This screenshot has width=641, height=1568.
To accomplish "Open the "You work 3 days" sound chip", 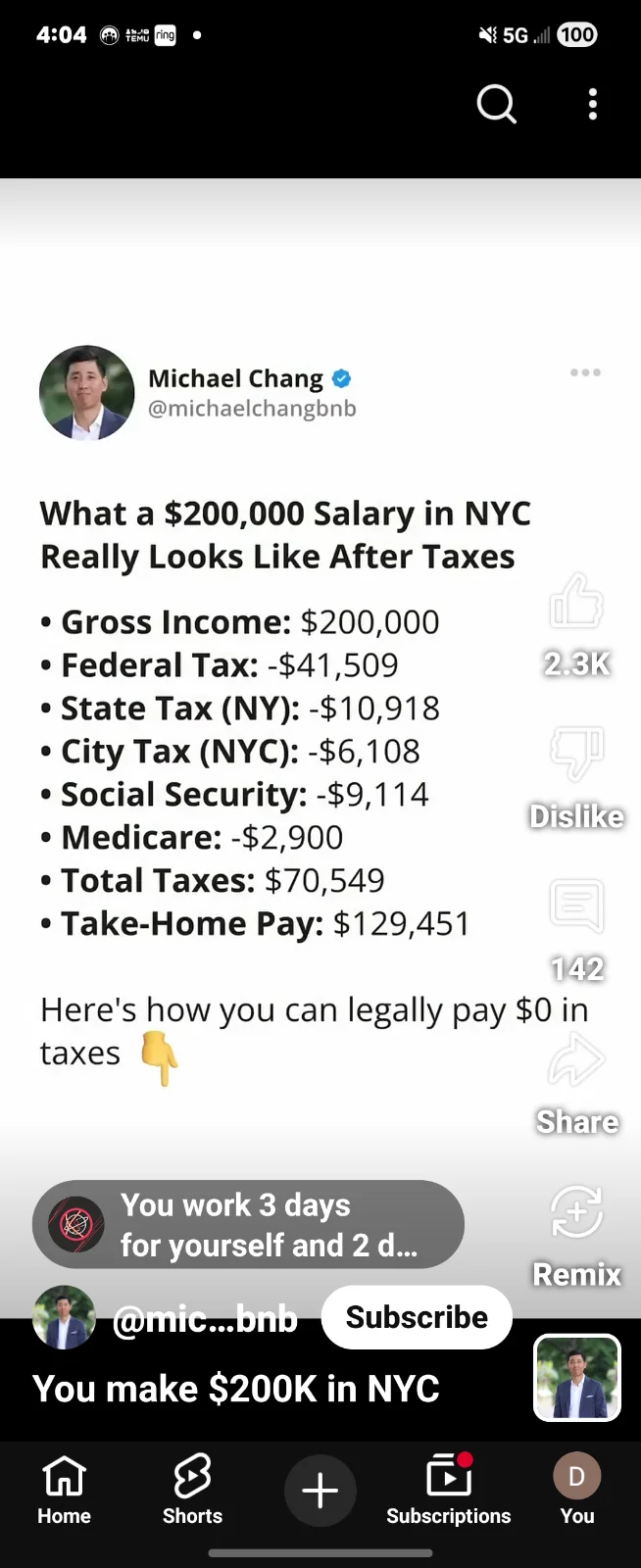I will click(248, 1225).
